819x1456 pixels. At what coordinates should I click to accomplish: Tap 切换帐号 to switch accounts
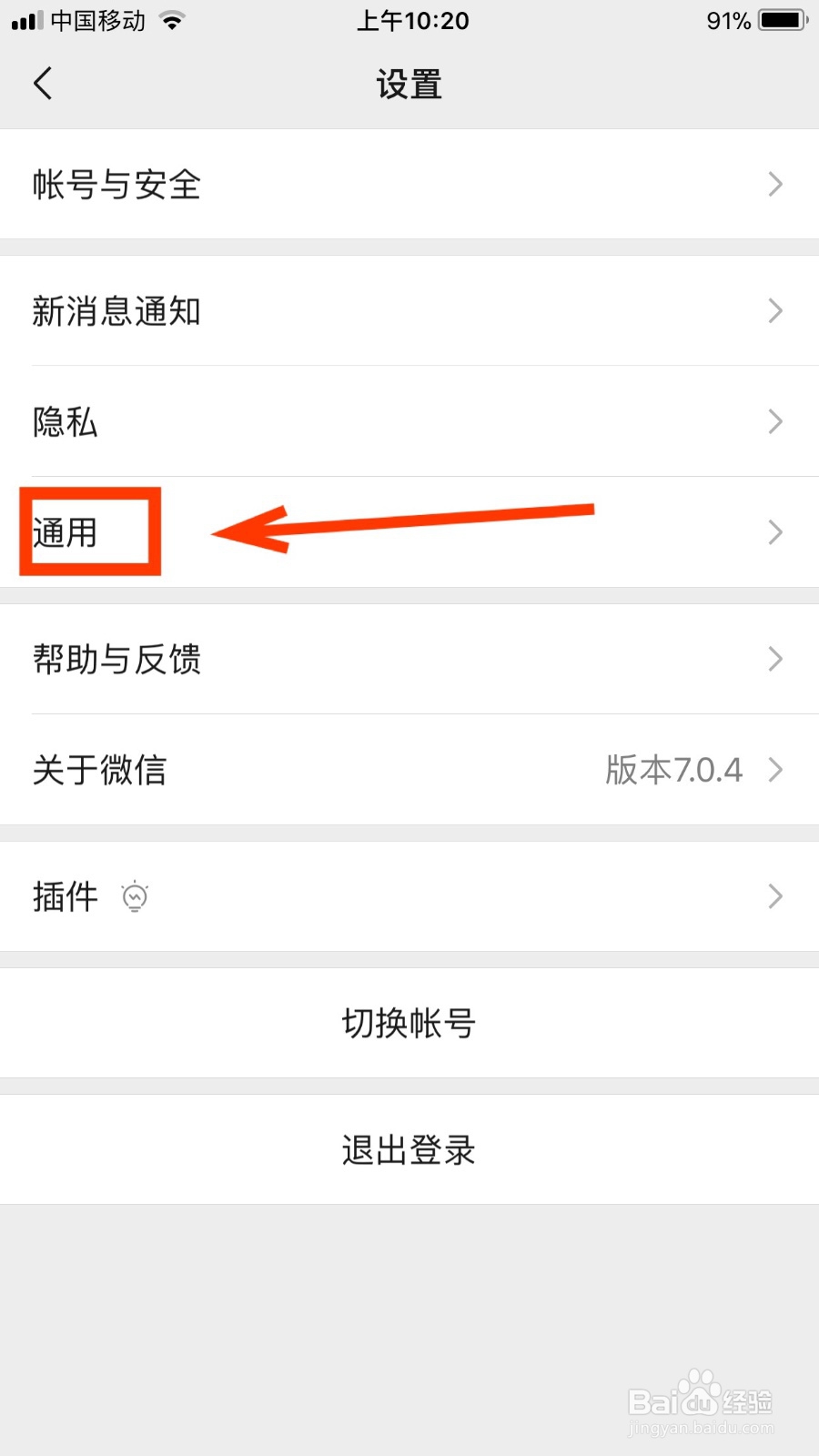[409, 1023]
